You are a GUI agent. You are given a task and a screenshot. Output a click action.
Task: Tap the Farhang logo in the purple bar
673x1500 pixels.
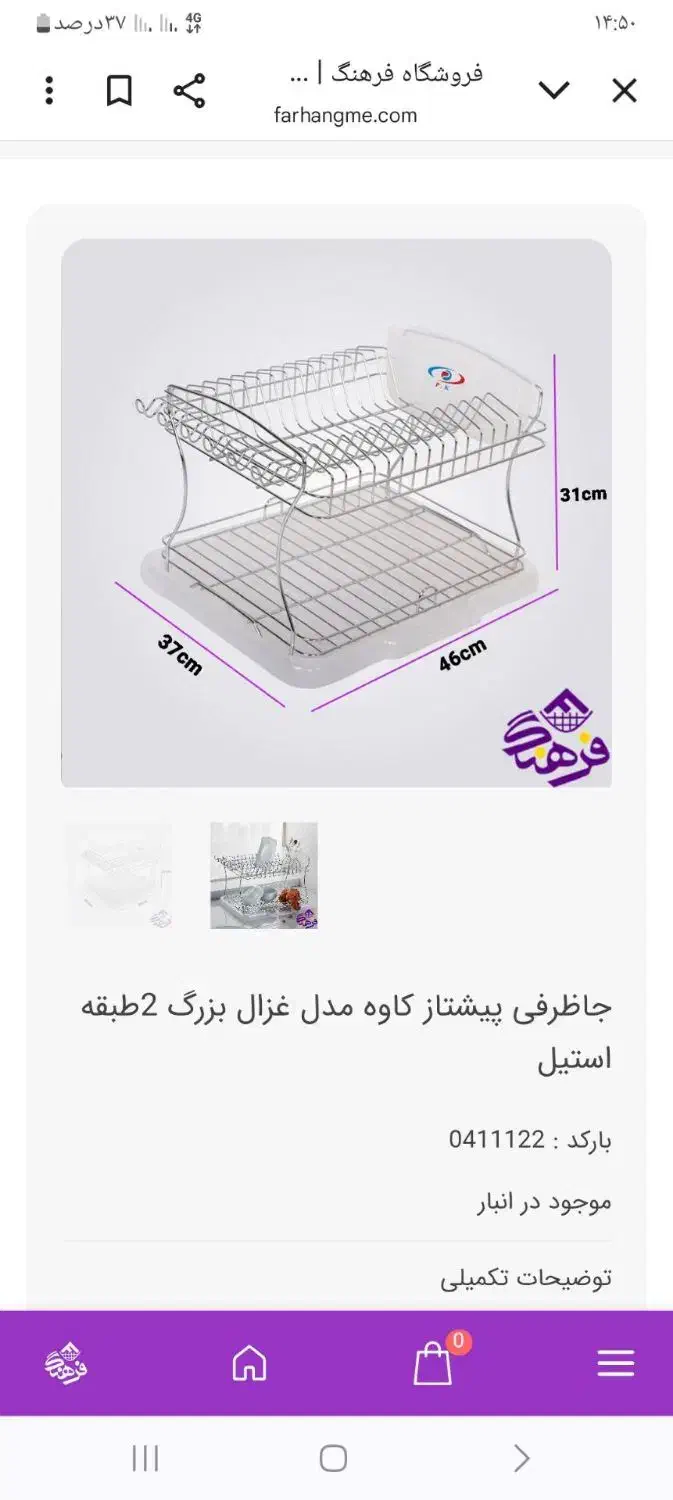[x=66, y=1363]
